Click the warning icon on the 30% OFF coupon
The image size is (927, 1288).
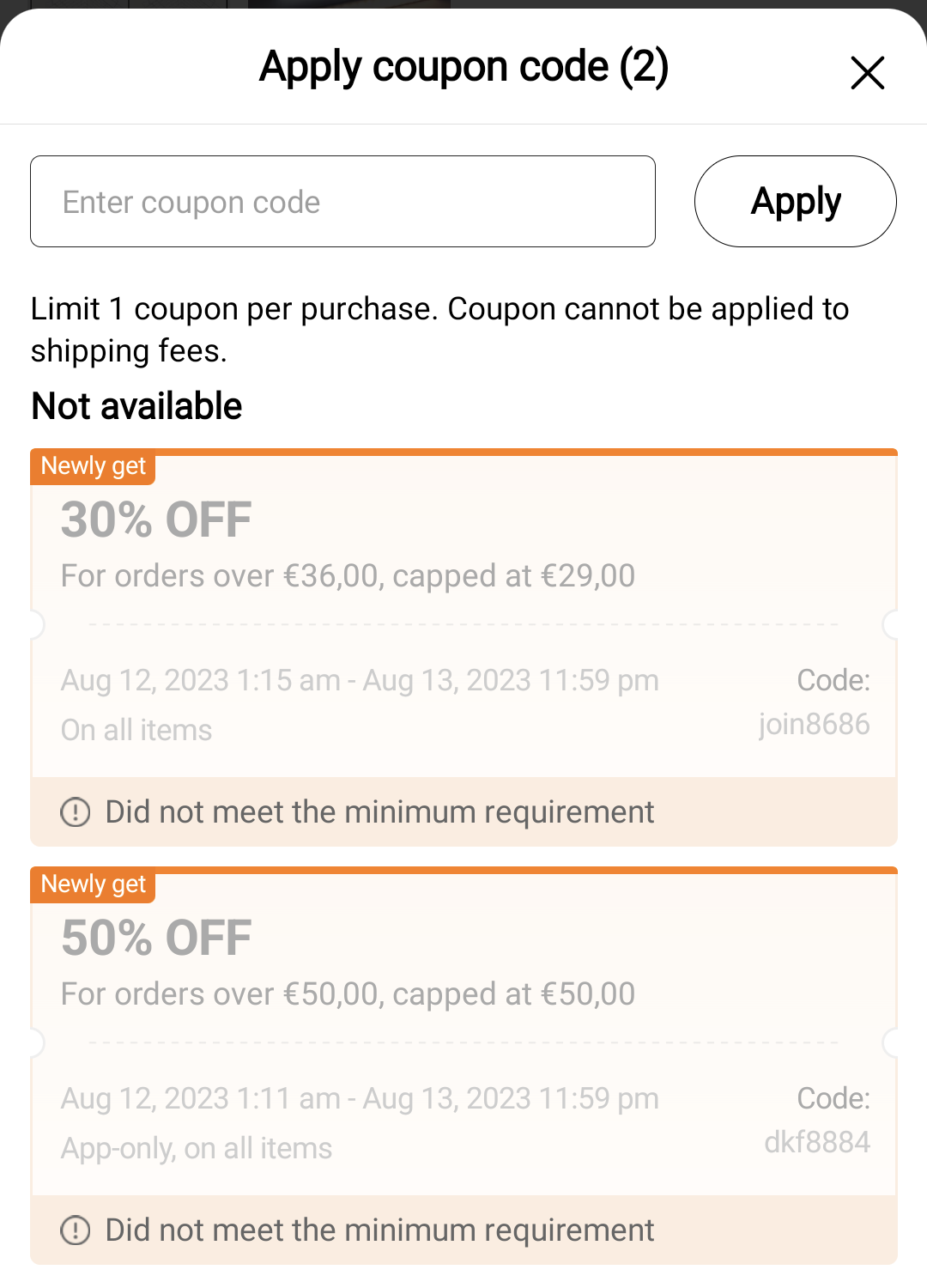point(76,811)
